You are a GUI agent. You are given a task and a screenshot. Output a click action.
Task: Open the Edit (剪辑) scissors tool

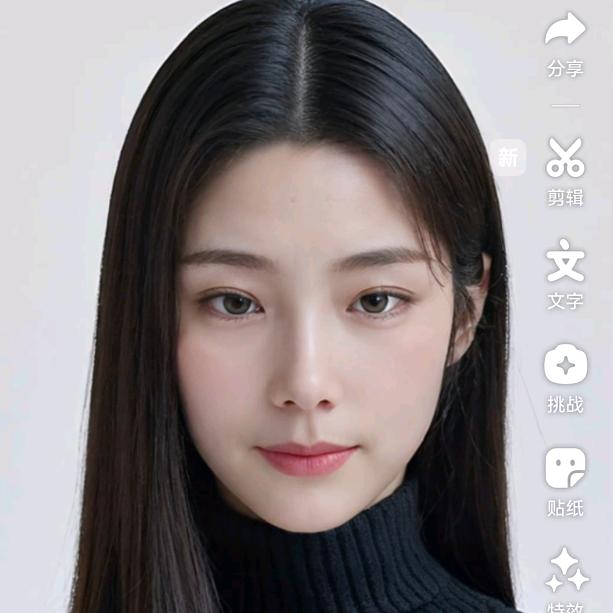[x=565, y=158]
